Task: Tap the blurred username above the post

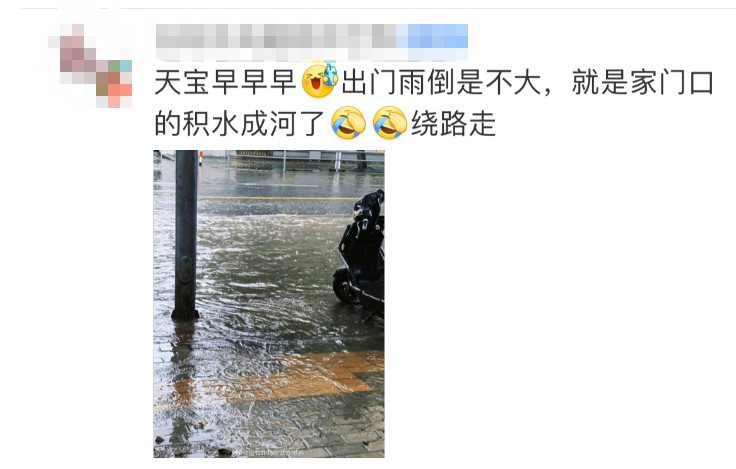Action: [311, 39]
